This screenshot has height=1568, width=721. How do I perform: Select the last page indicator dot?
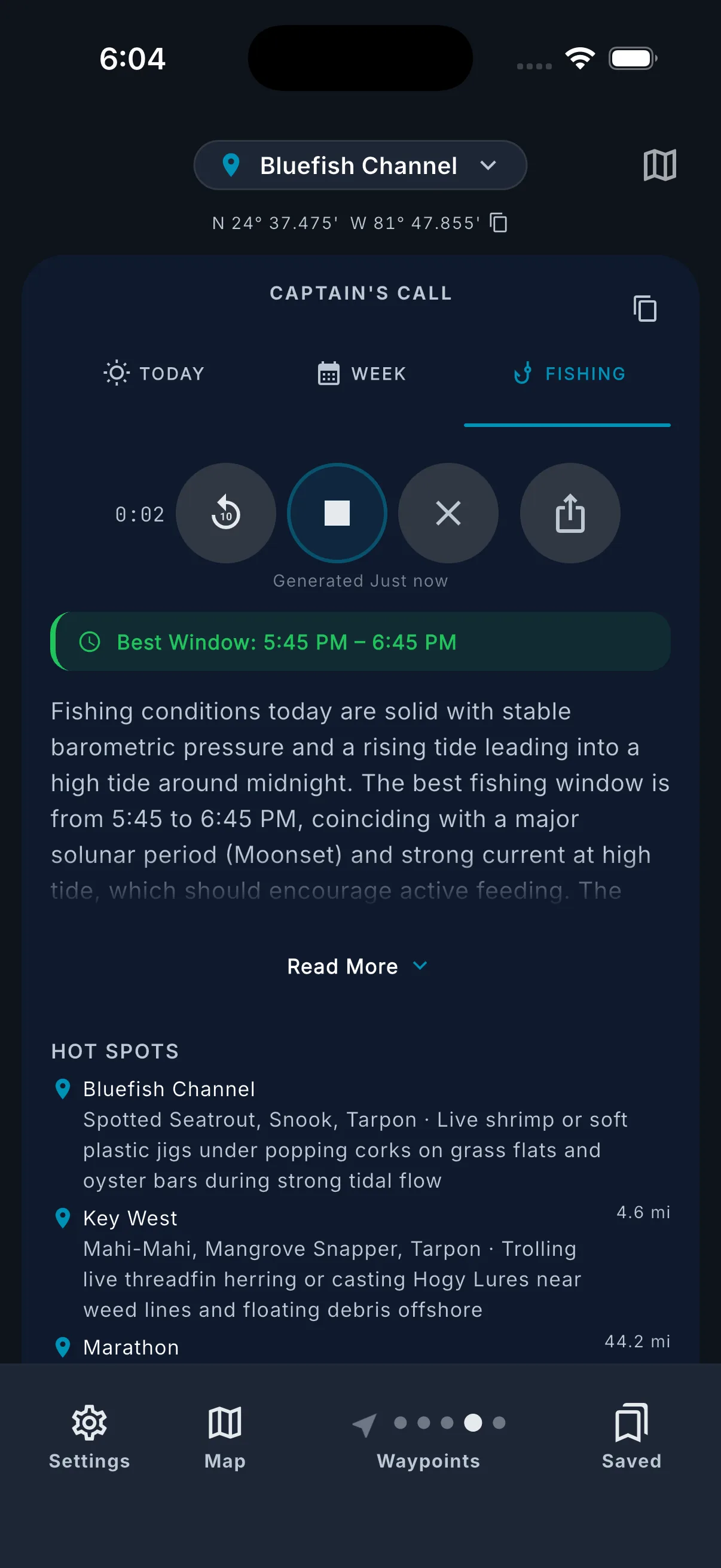pos(499,1423)
